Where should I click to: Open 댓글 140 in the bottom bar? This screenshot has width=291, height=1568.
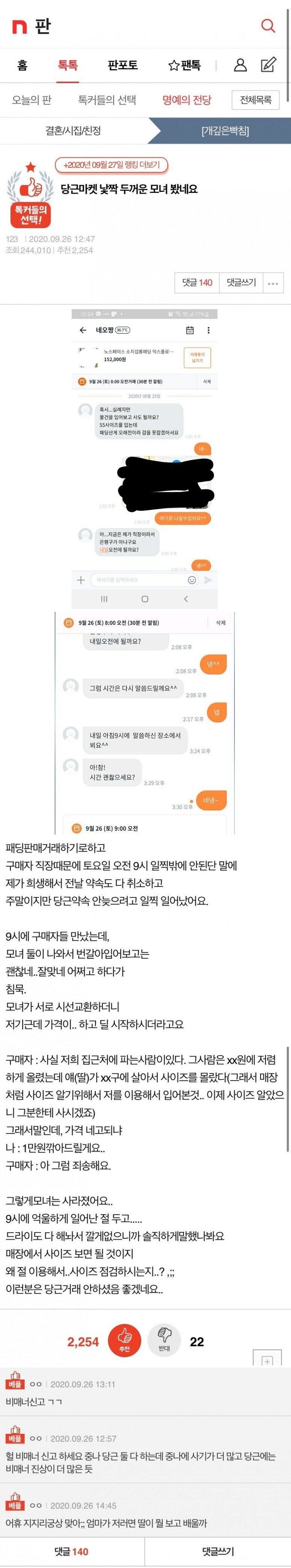72,1551
